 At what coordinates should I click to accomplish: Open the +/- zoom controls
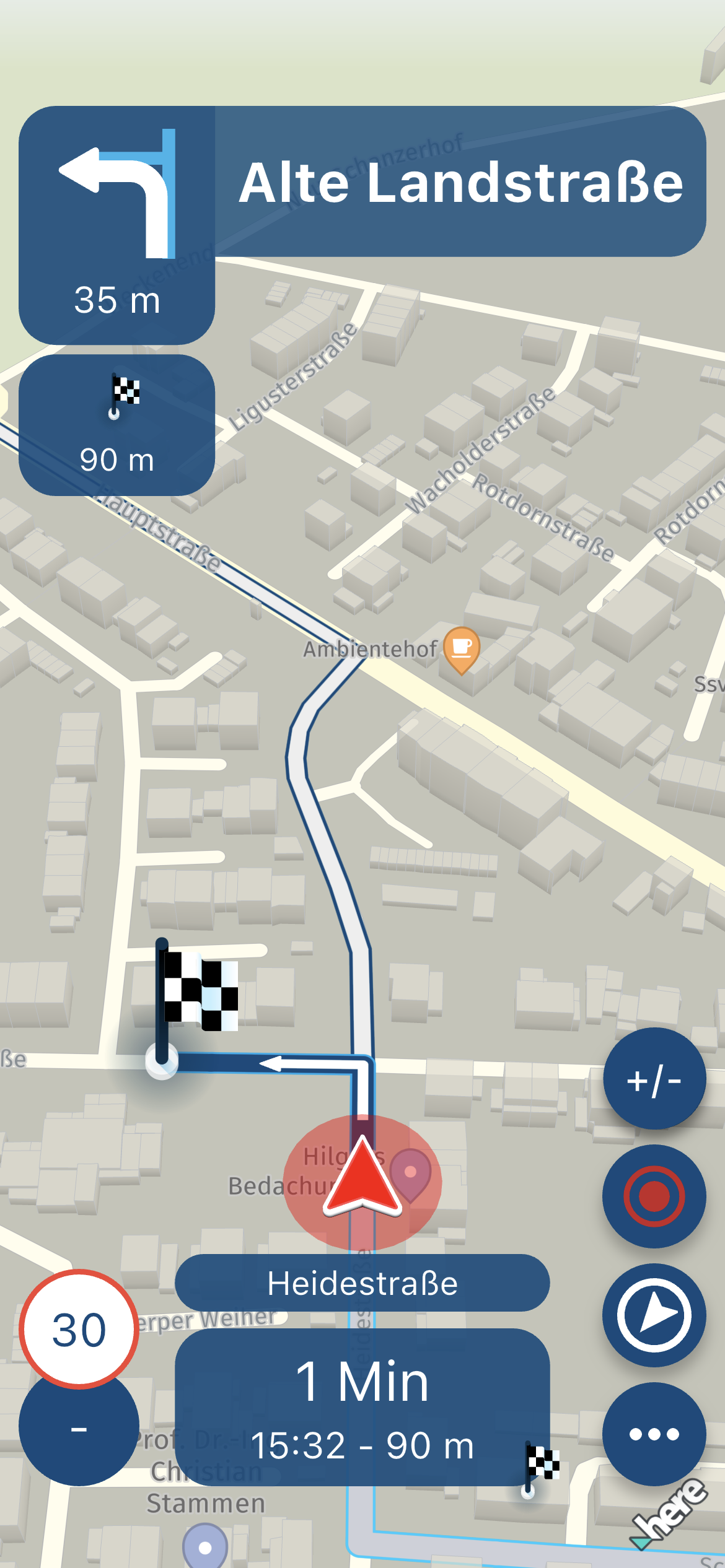654,1079
